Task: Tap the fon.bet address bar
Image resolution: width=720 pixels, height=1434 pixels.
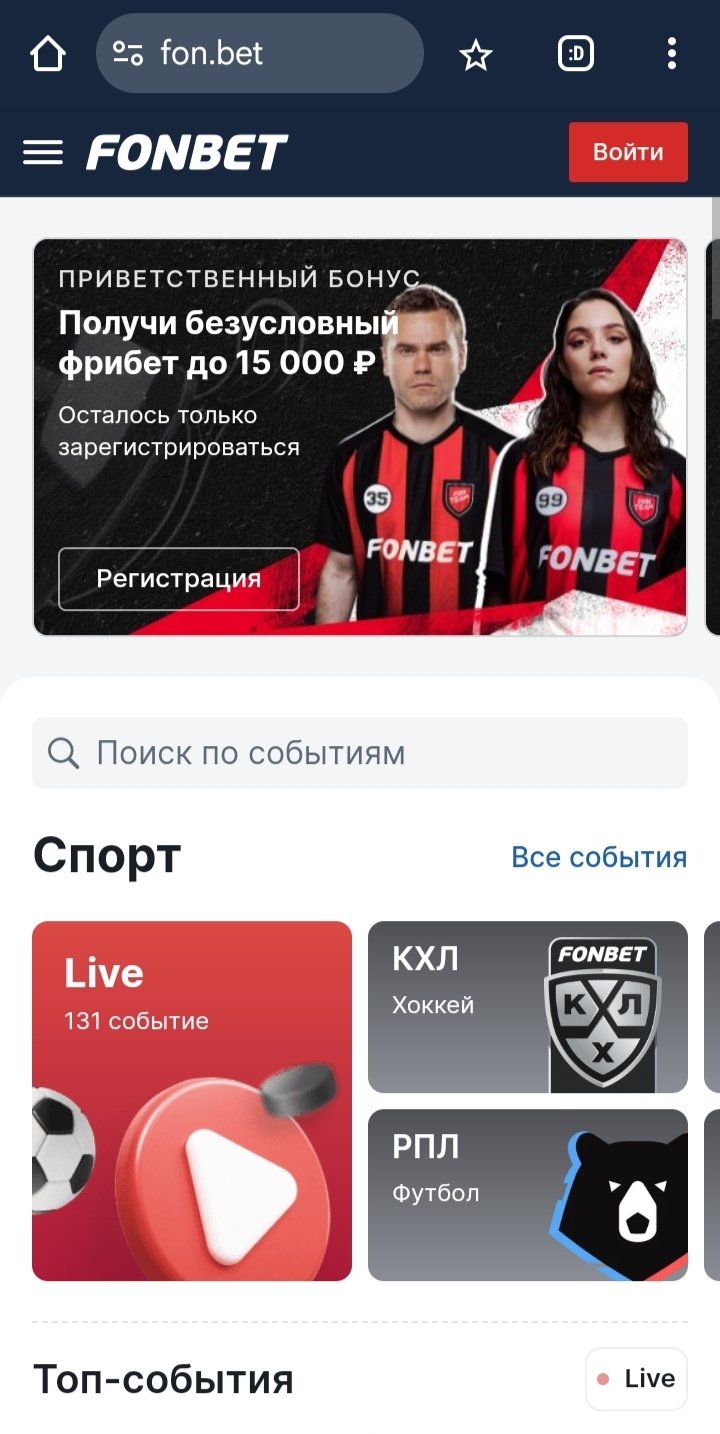Action: [260, 54]
